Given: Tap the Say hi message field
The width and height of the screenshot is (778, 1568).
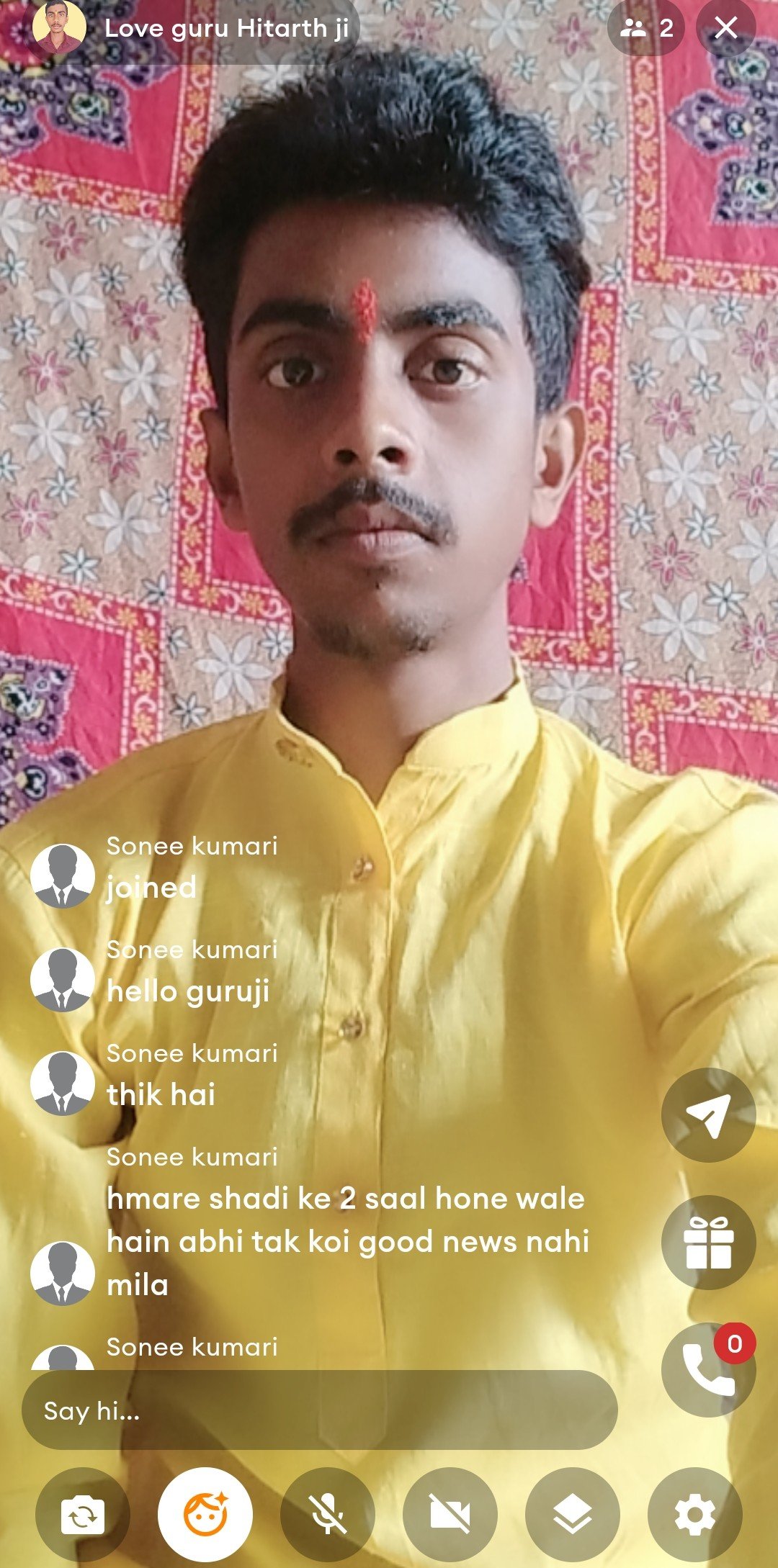Looking at the screenshot, I should coord(319,1410).
